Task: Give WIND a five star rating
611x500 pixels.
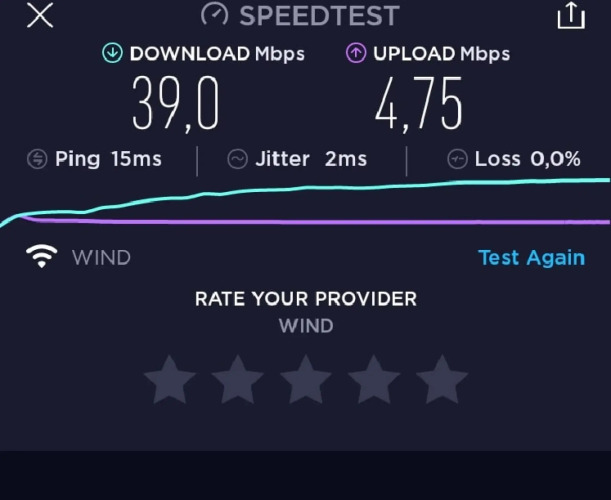Action: coord(441,381)
